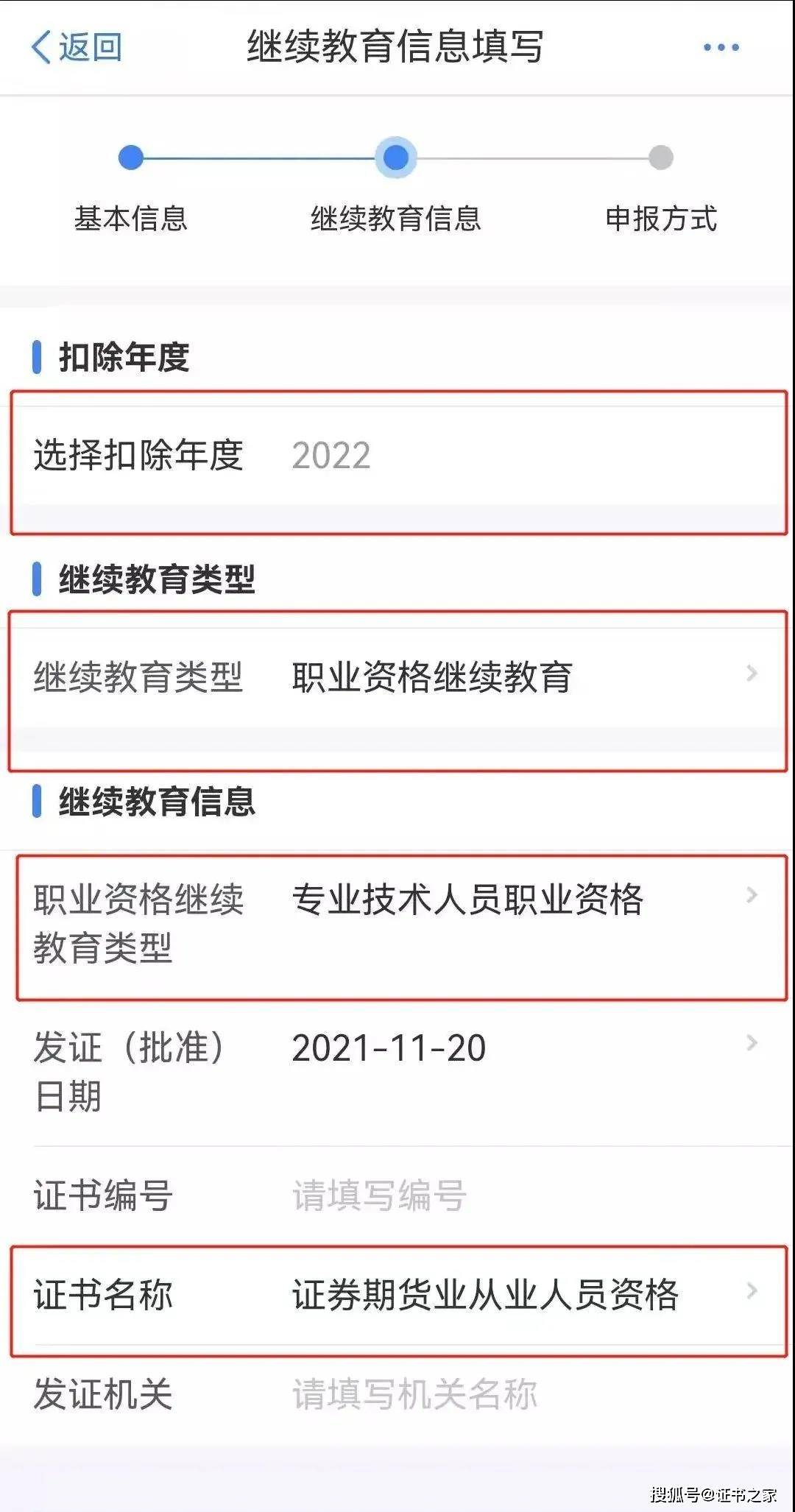Open the three-dot overflow menu
This screenshot has height=1512, width=795.
pyautogui.click(x=721, y=48)
